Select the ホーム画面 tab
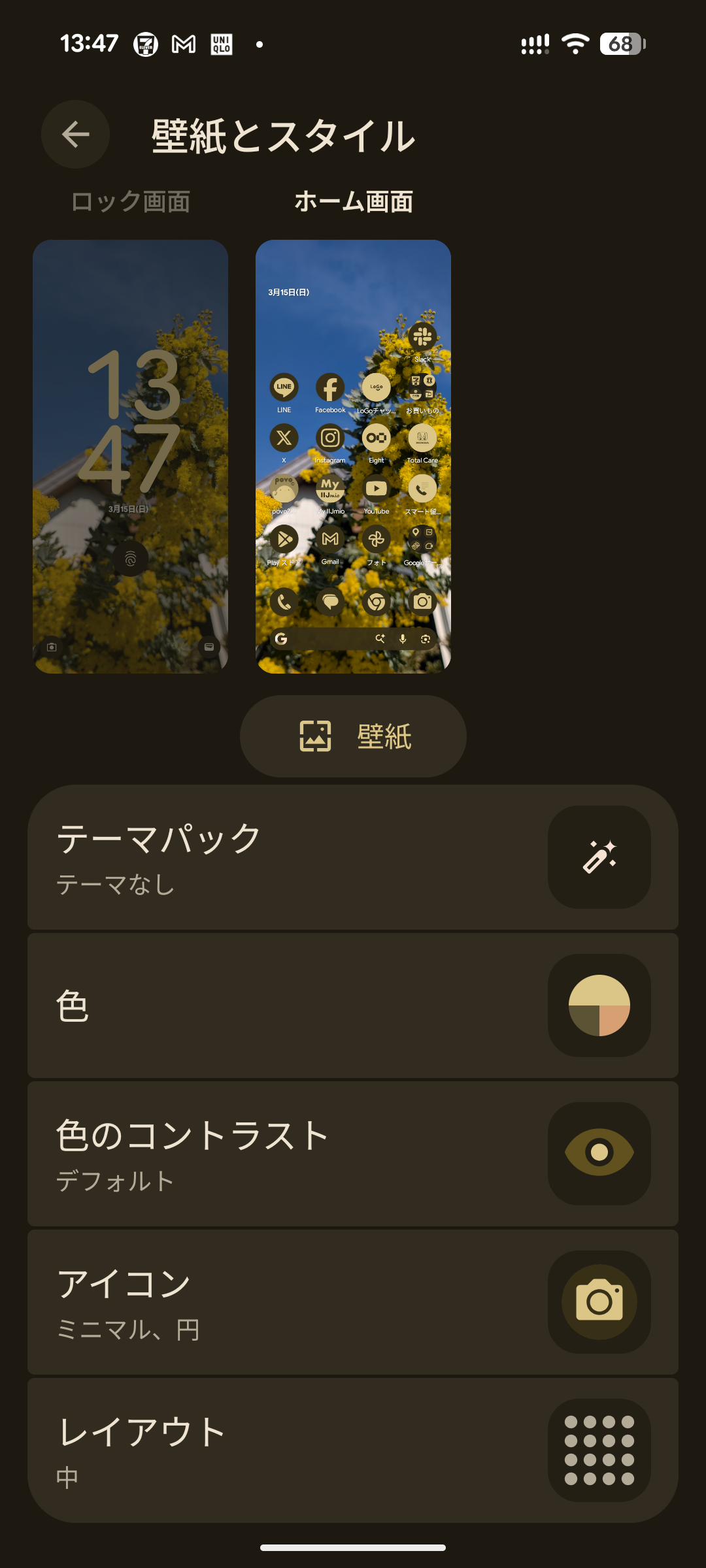 coord(354,202)
